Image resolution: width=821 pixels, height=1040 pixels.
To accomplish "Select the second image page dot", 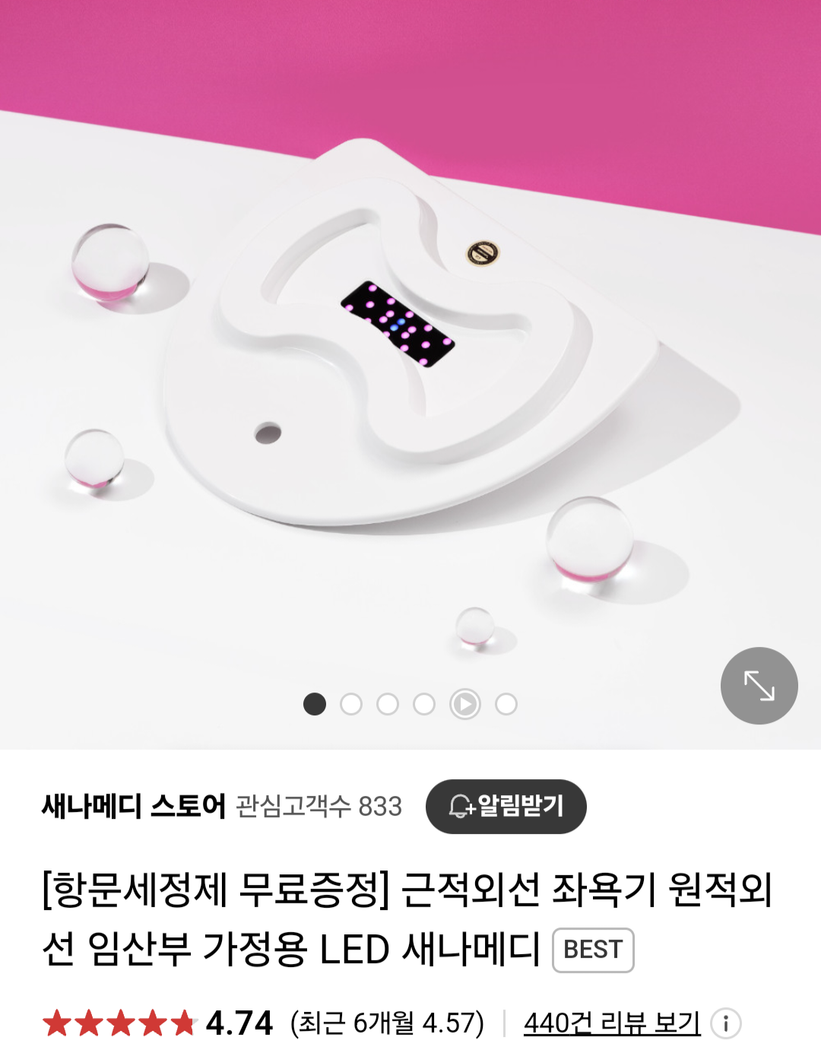I will (351, 704).
